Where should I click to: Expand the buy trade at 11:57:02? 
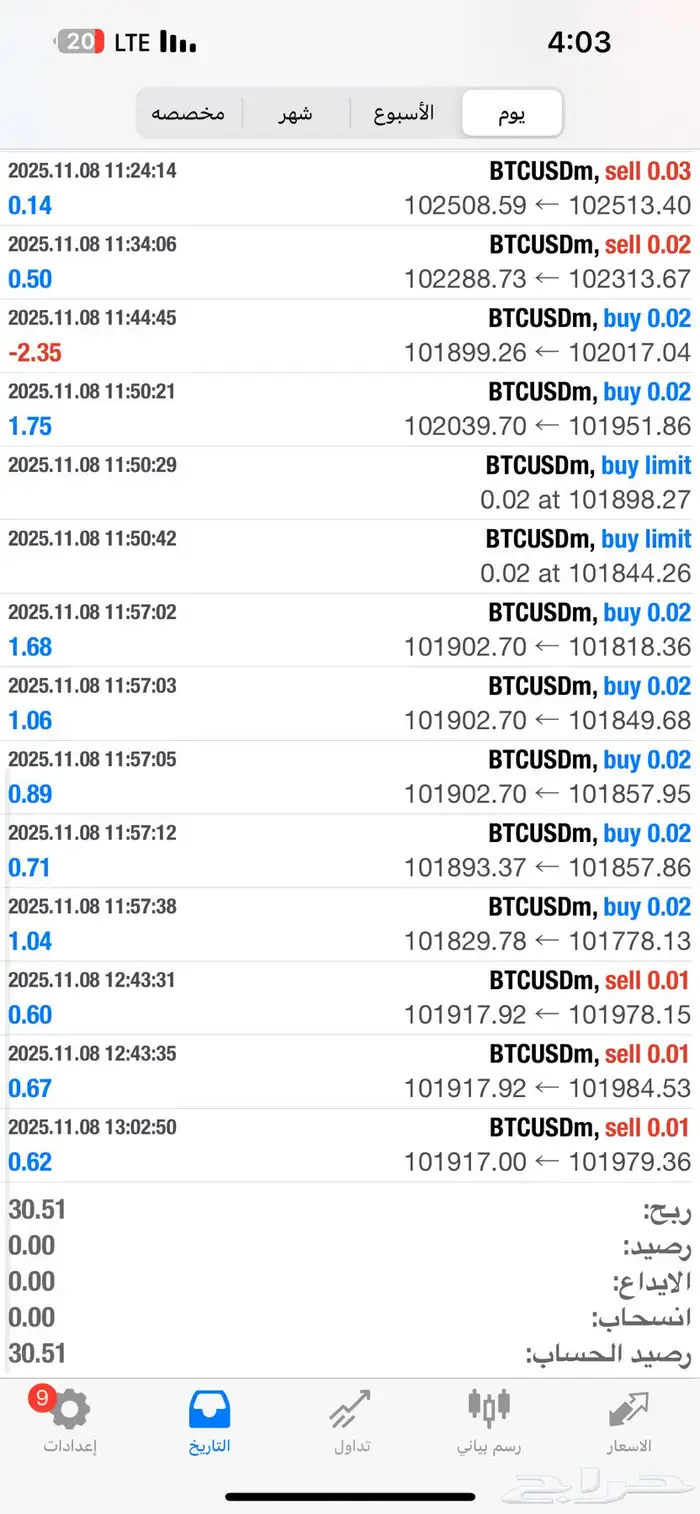(x=350, y=630)
